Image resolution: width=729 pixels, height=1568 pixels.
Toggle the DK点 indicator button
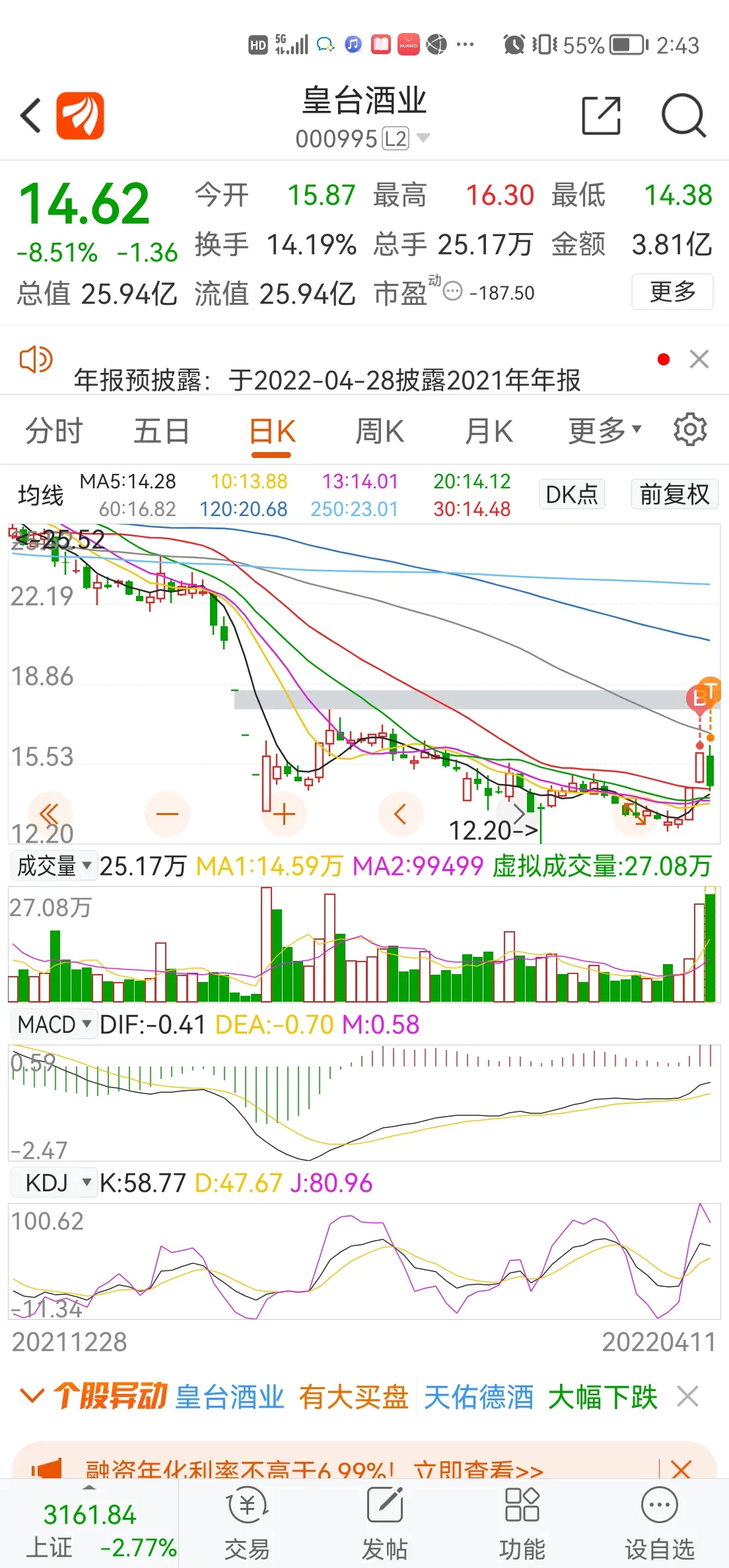point(572,494)
